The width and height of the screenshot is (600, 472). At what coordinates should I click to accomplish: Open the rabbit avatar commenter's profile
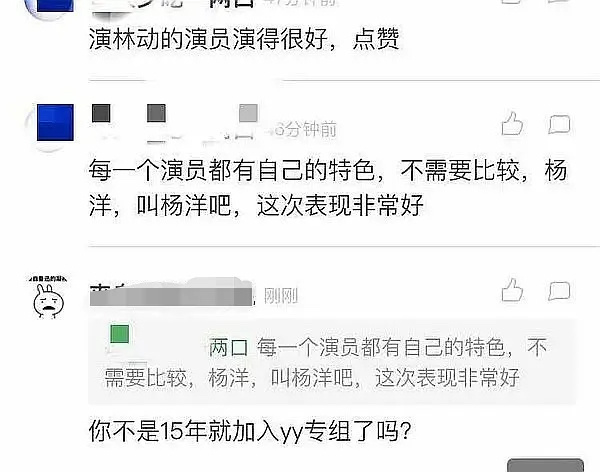click(47, 295)
